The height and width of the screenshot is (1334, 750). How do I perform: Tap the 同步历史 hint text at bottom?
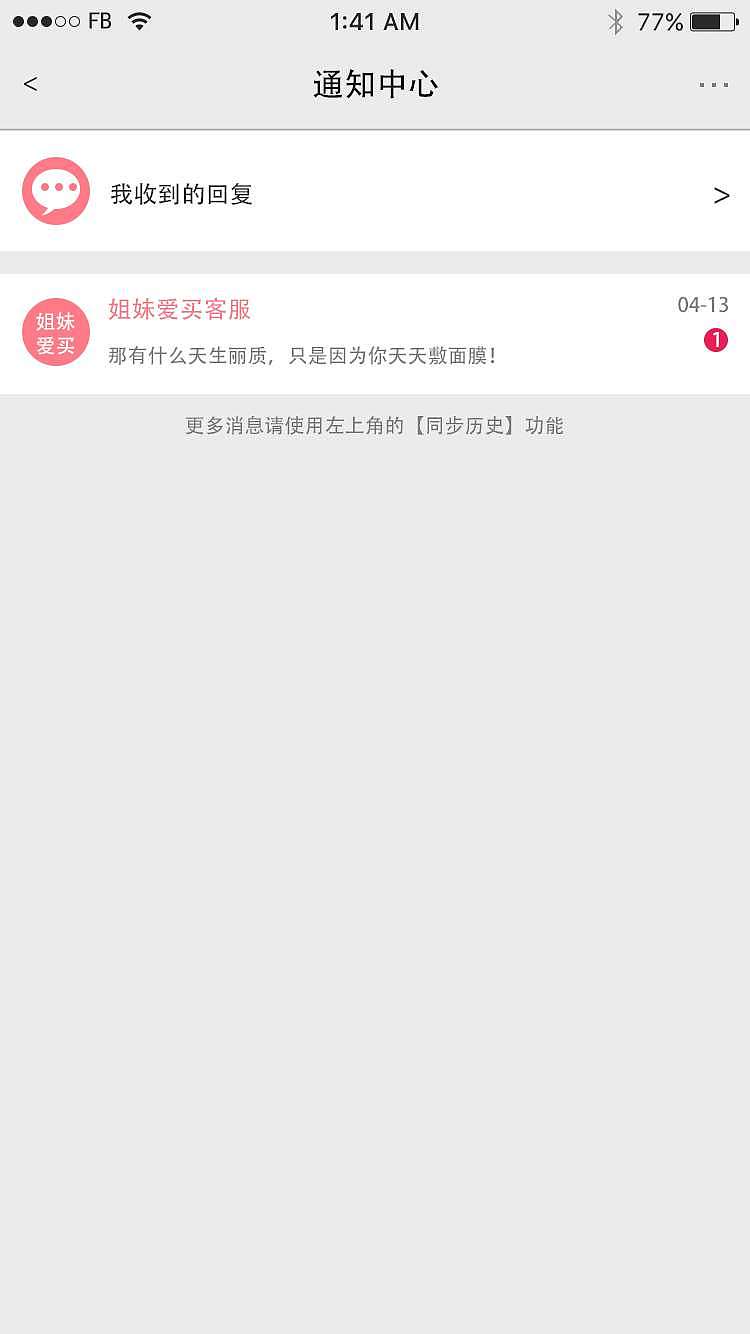click(x=375, y=425)
